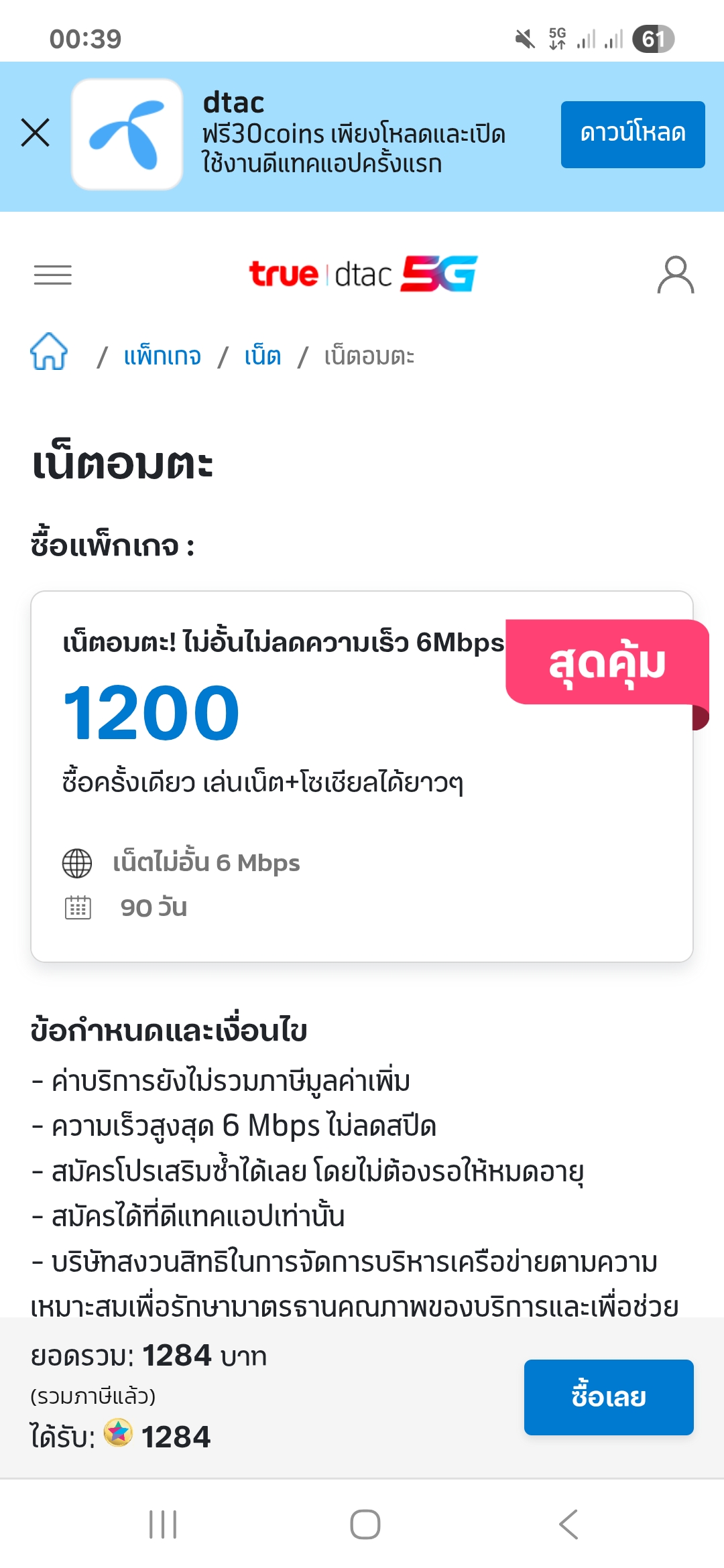Open the user profile icon
This screenshot has width=724, height=1568.
[675, 275]
